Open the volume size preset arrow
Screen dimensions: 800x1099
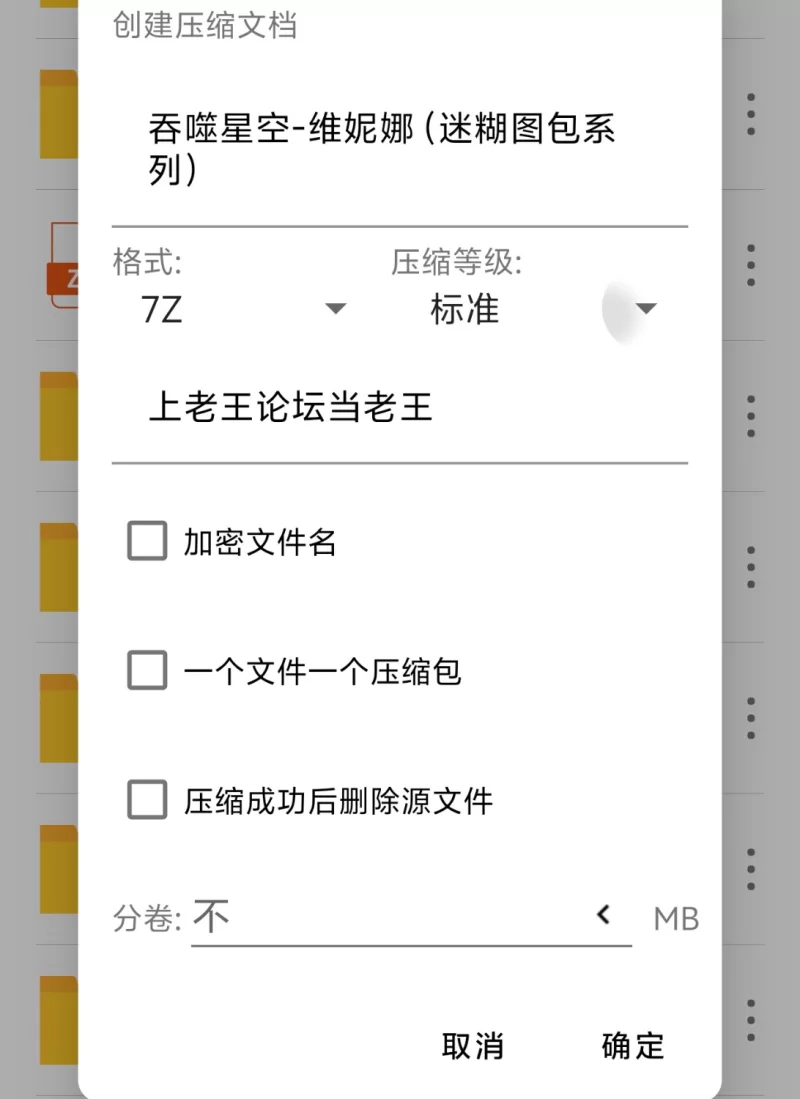[603, 915]
